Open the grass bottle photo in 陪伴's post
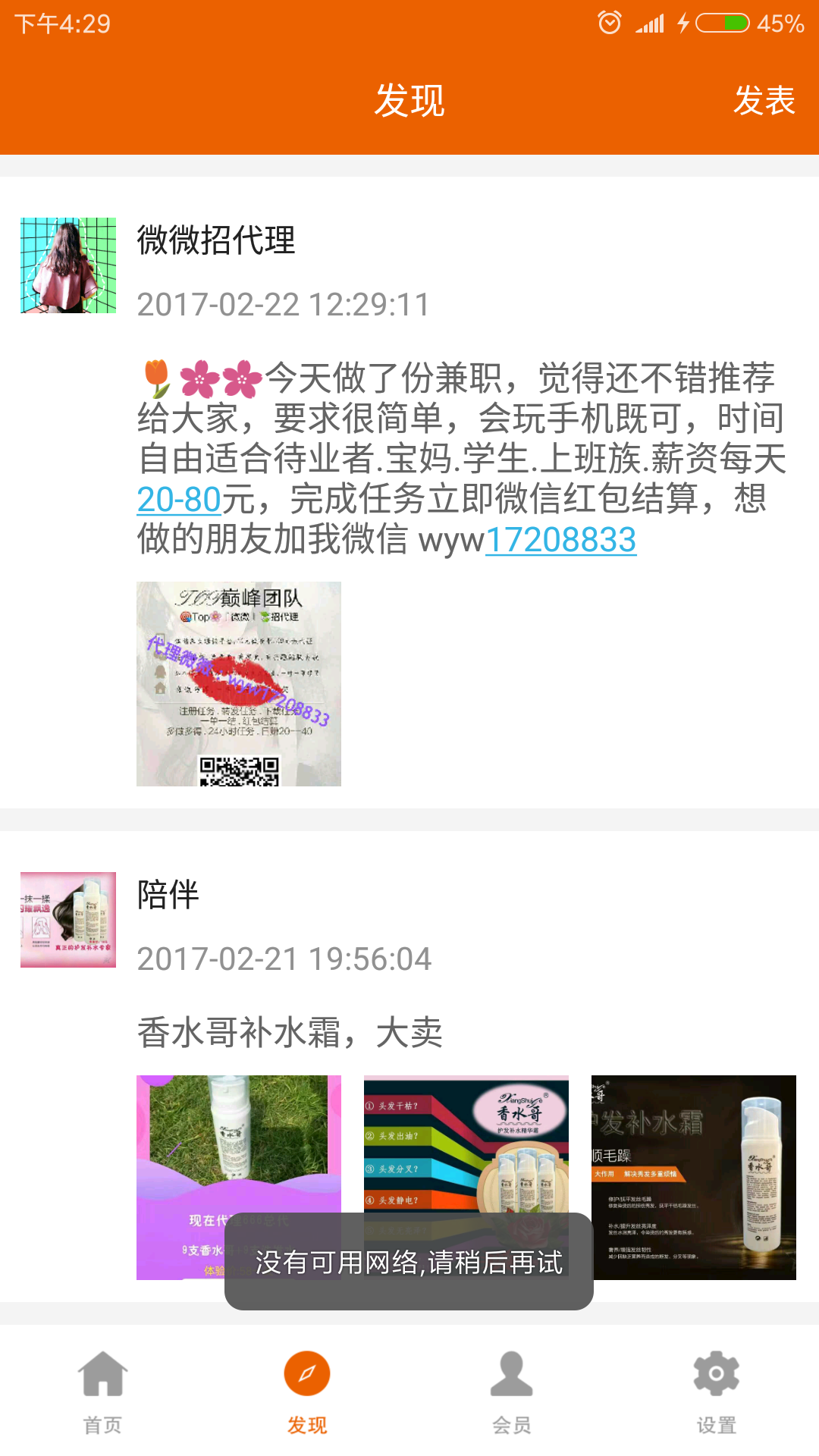The image size is (819, 1456). tap(239, 1178)
